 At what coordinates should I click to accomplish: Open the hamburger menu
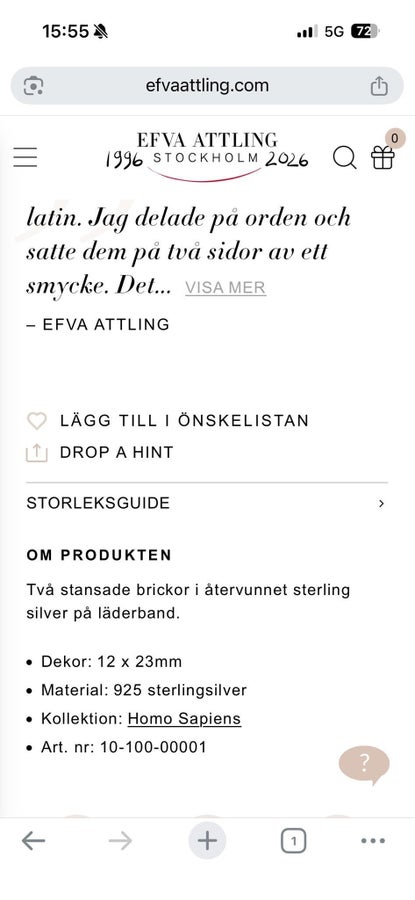[25, 157]
